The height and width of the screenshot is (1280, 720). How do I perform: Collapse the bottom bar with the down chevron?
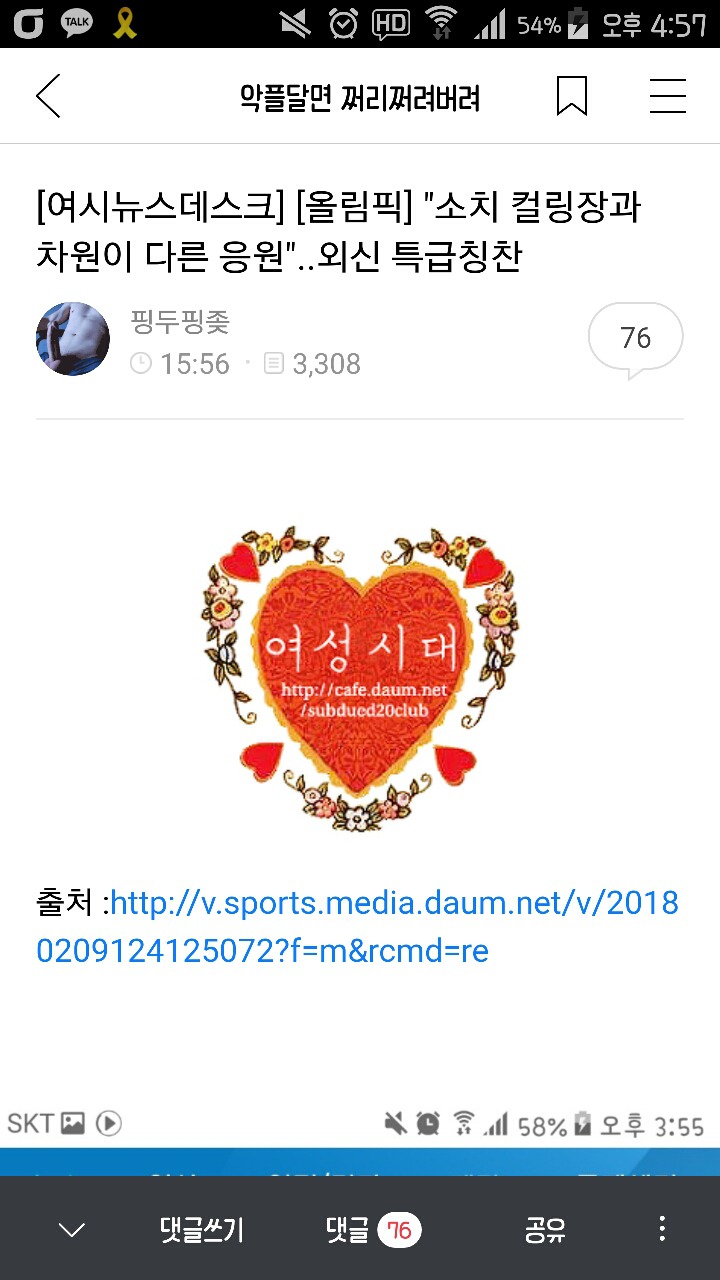[72, 1230]
